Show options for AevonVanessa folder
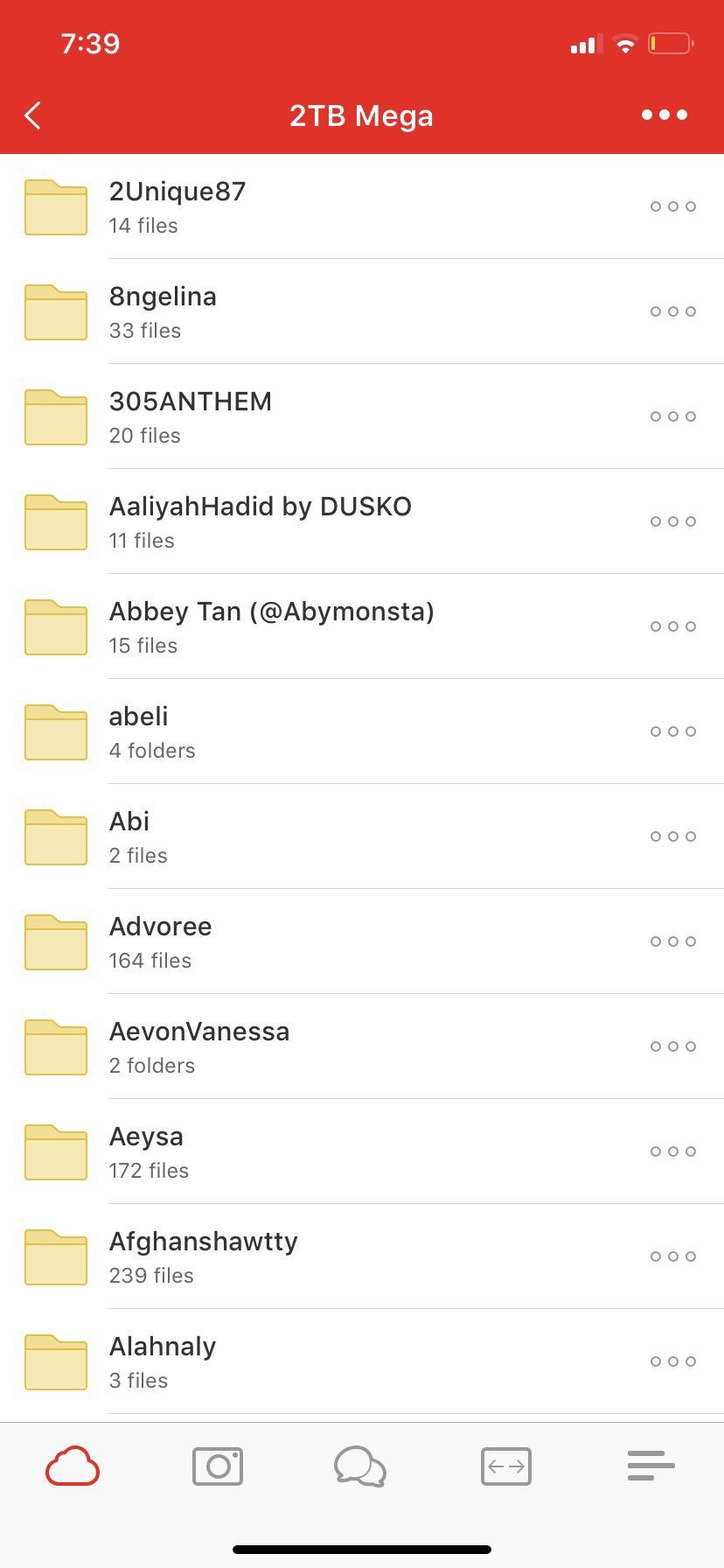This screenshot has width=724, height=1568. (673, 1046)
